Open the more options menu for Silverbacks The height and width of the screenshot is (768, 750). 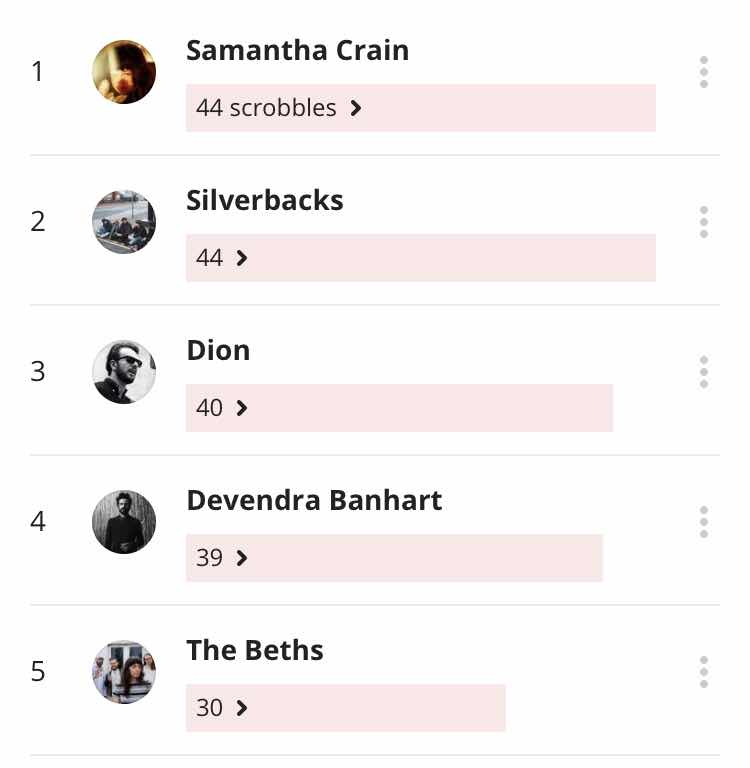704,222
